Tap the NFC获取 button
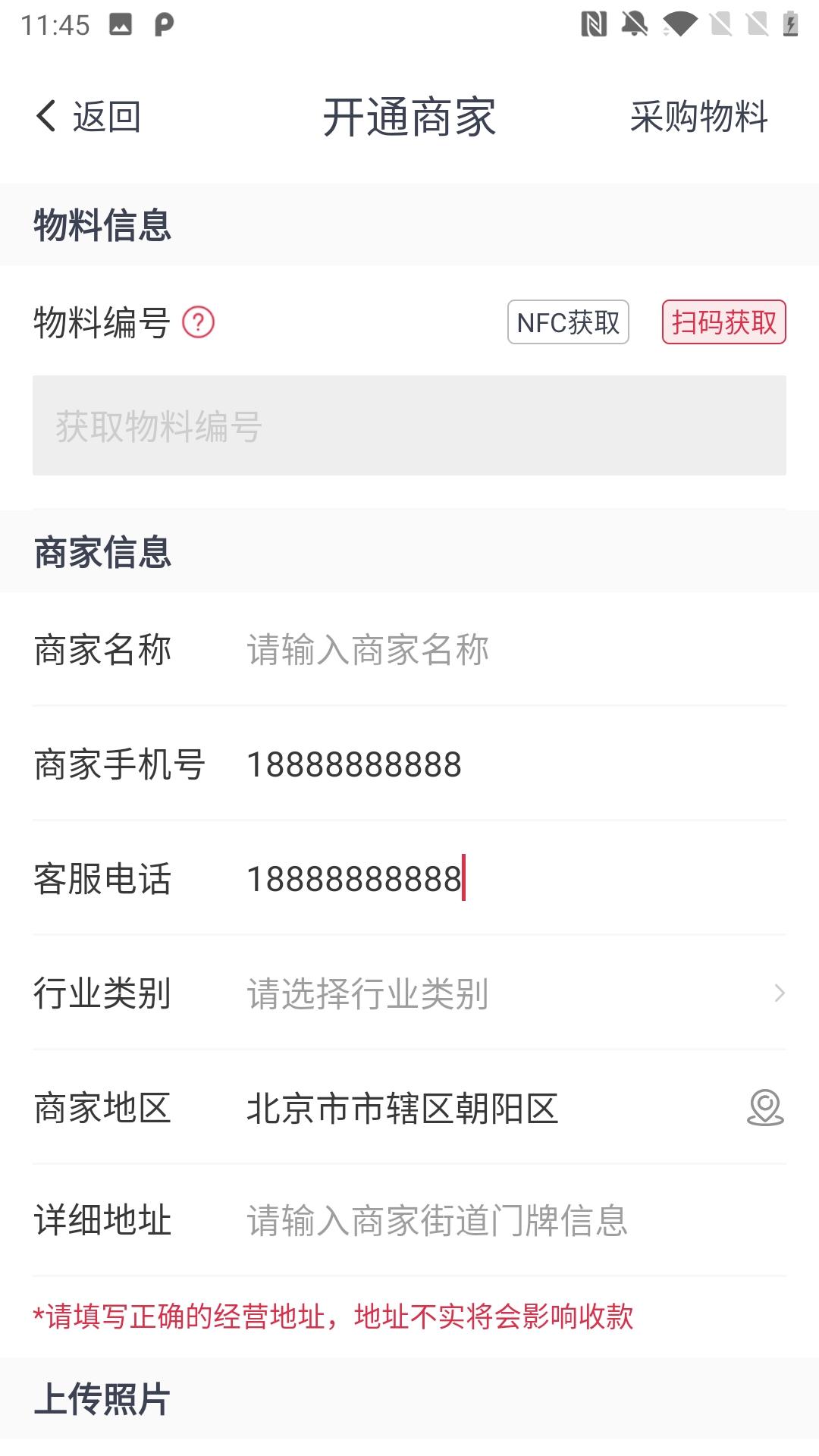Image resolution: width=819 pixels, height=1456 pixels. pyautogui.click(x=568, y=322)
